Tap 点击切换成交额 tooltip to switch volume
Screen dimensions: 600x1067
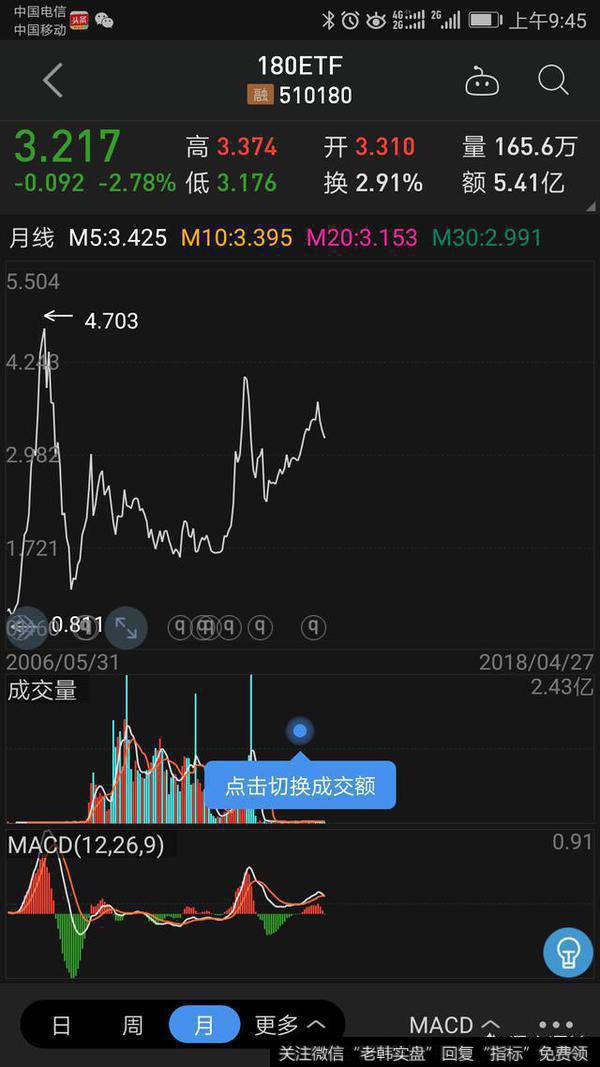[x=300, y=786]
